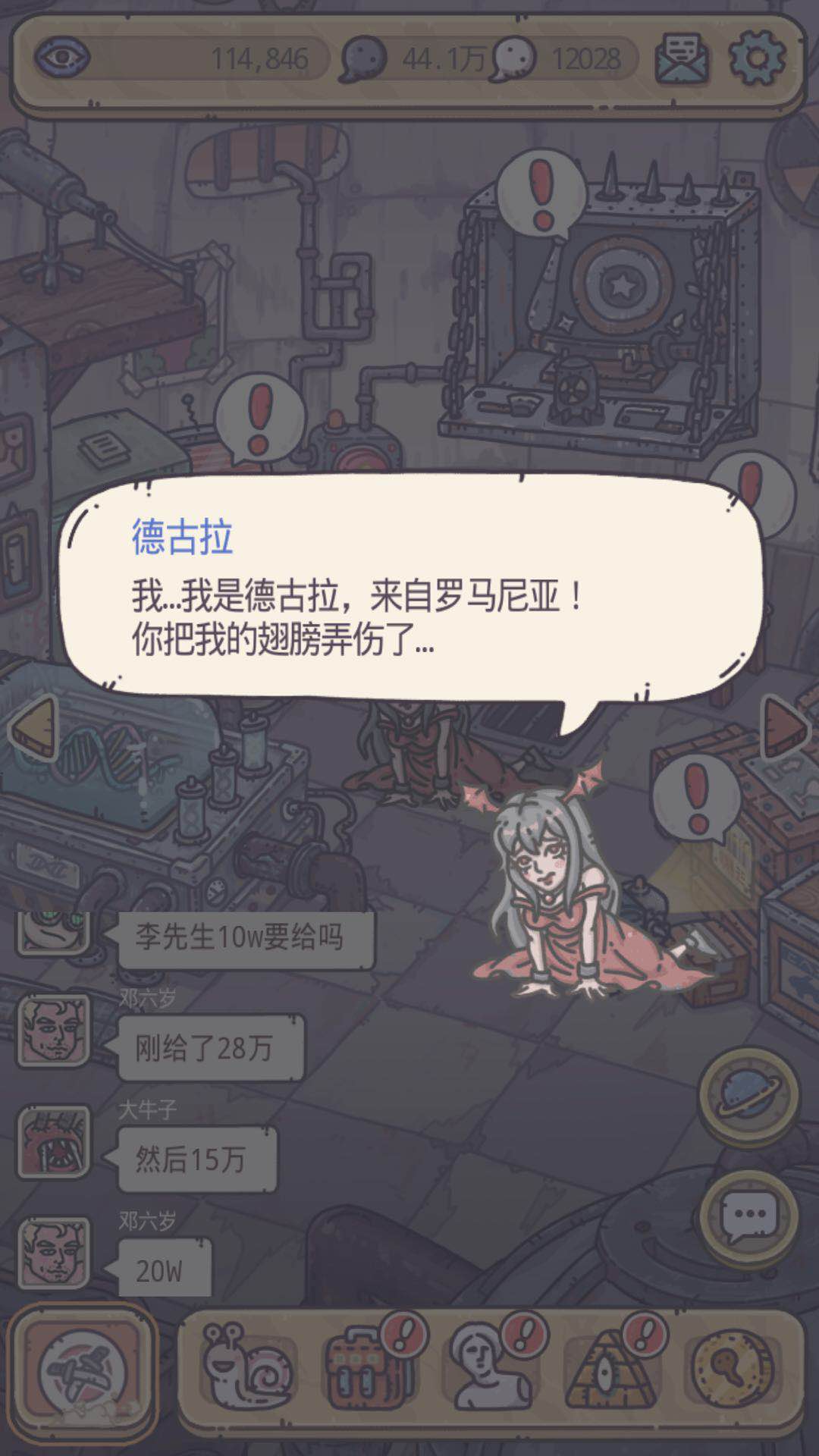
Task: Open the mail envelope icon
Action: click(682, 58)
